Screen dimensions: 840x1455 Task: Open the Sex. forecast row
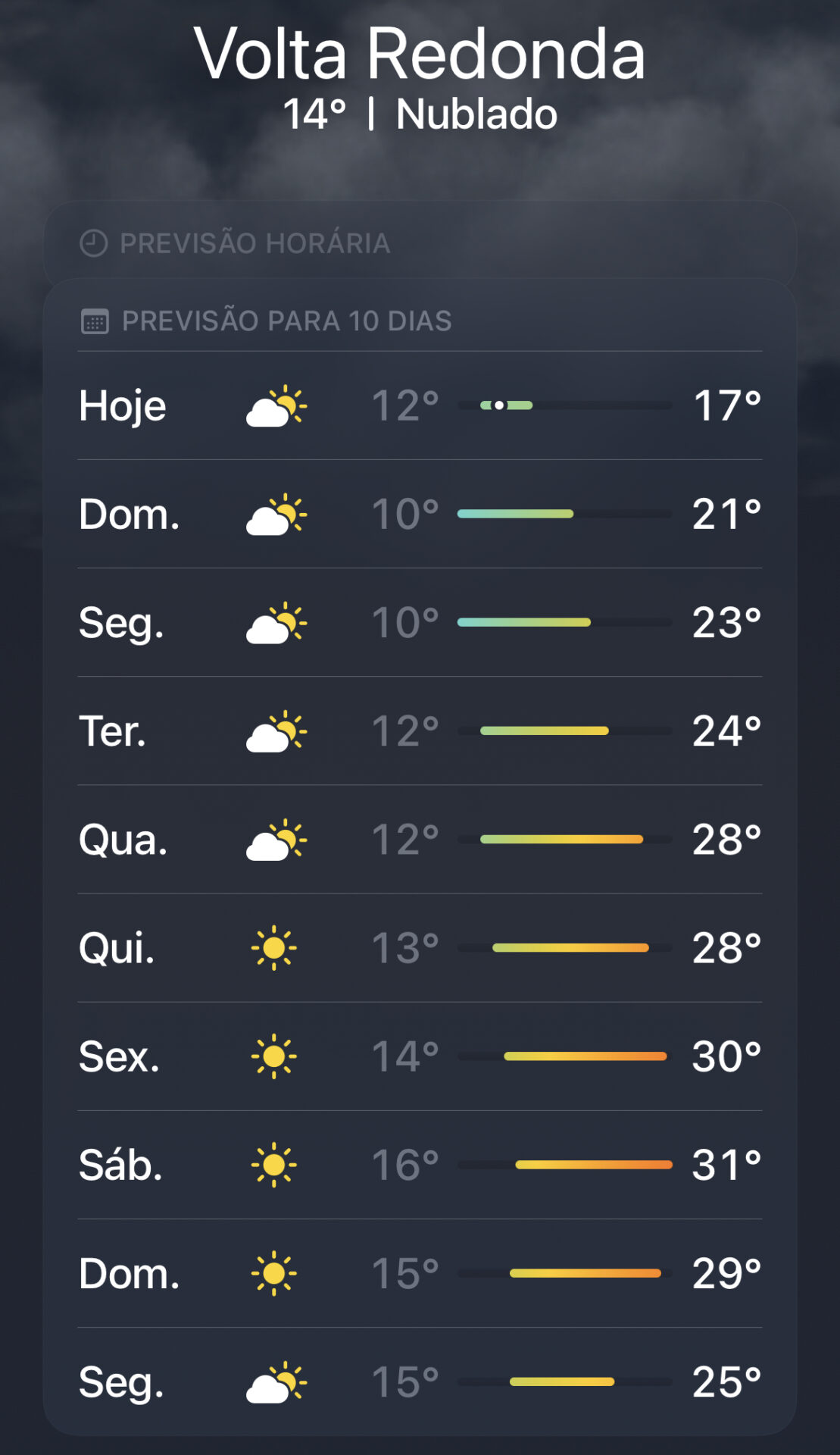419,1056
